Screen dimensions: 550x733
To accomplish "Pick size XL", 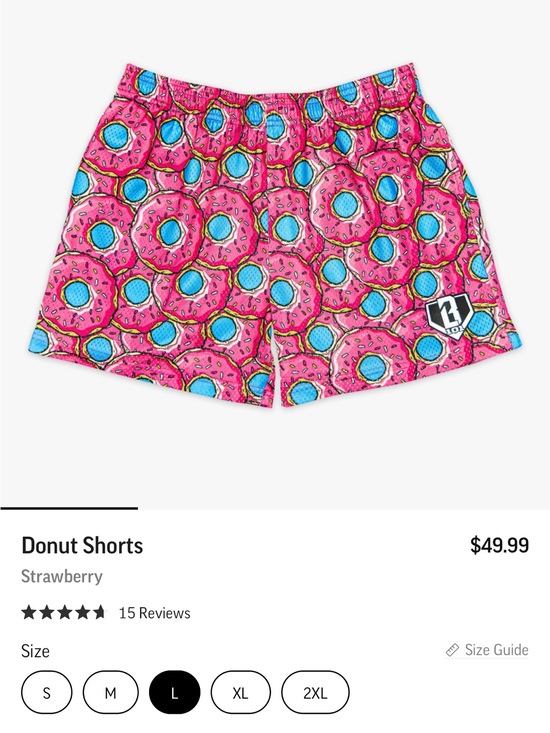I will pos(240,692).
